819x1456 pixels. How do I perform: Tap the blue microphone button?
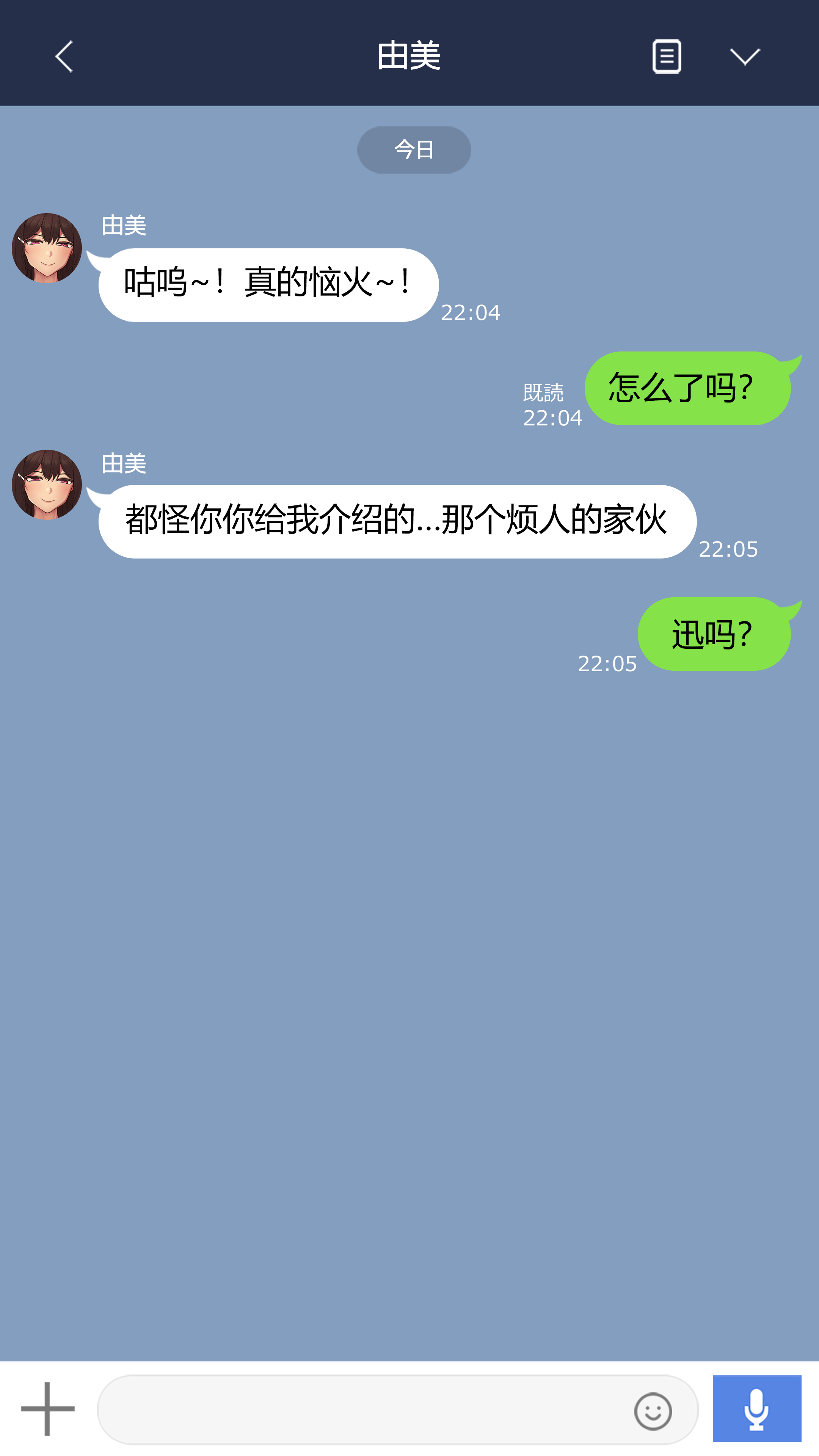[x=756, y=1409]
